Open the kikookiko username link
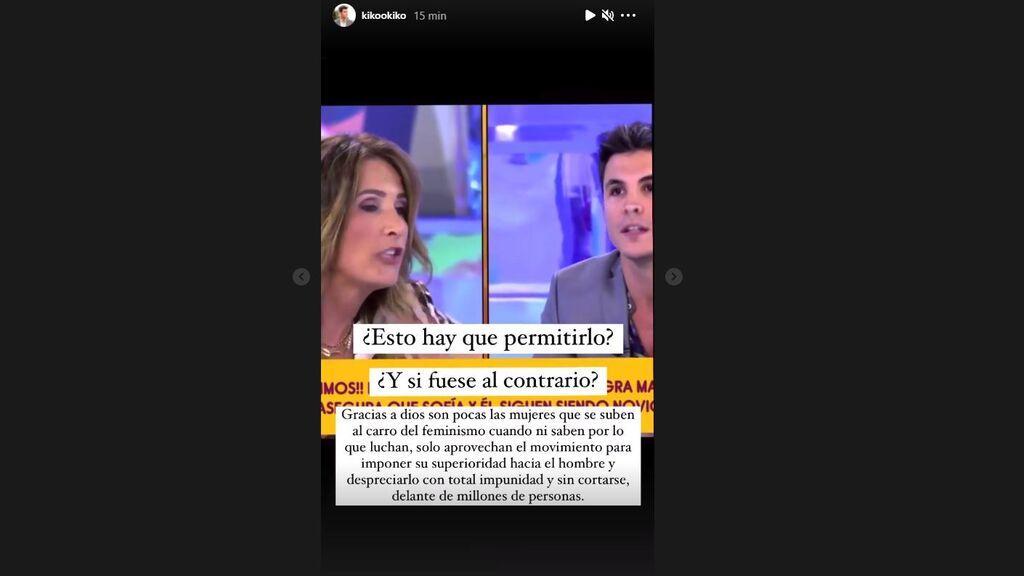This screenshot has width=1024, height=576. coord(383,16)
